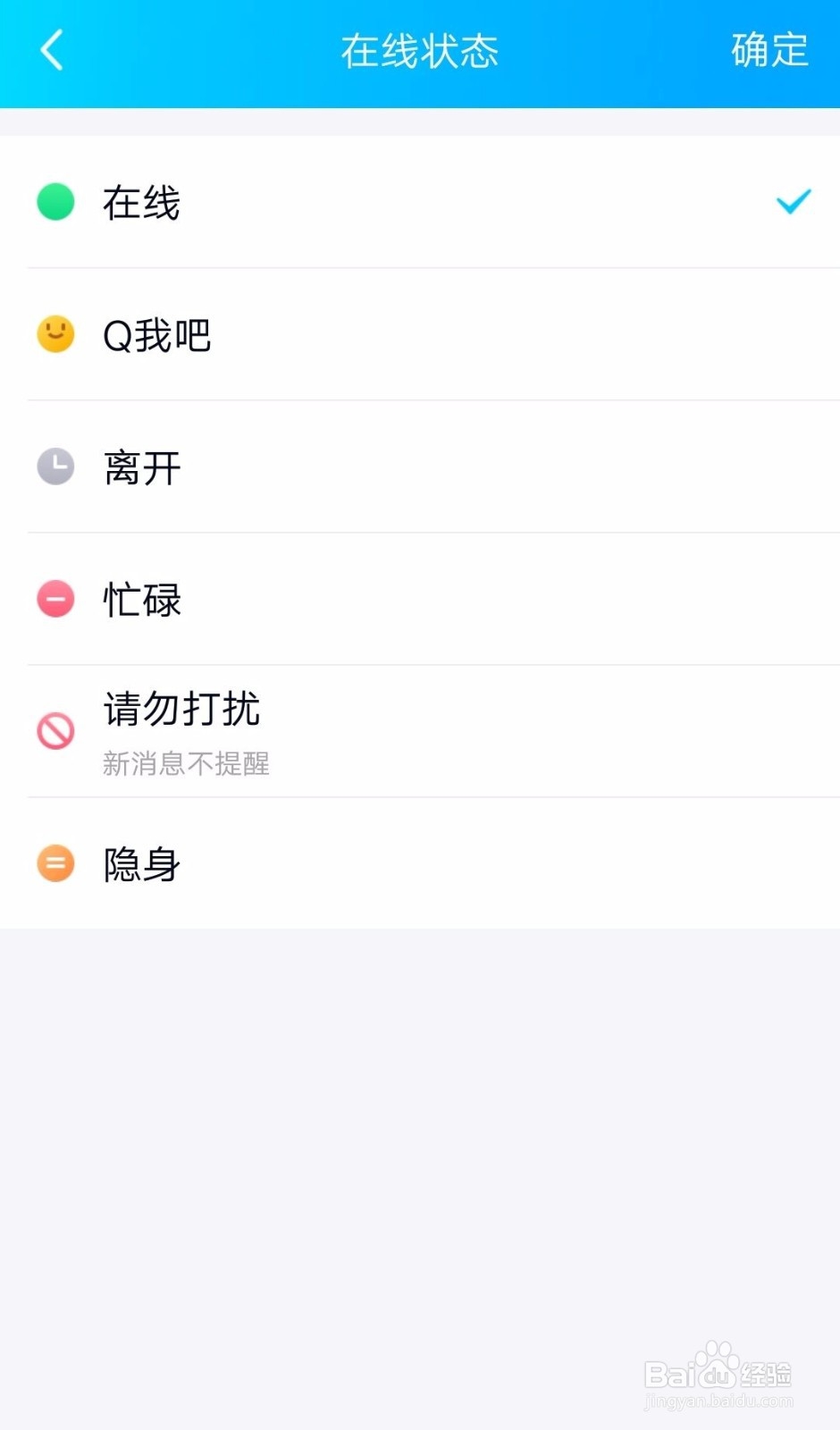Choose the Q我吧 status
This screenshot has height=1430, width=840.
[x=420, y=334]
